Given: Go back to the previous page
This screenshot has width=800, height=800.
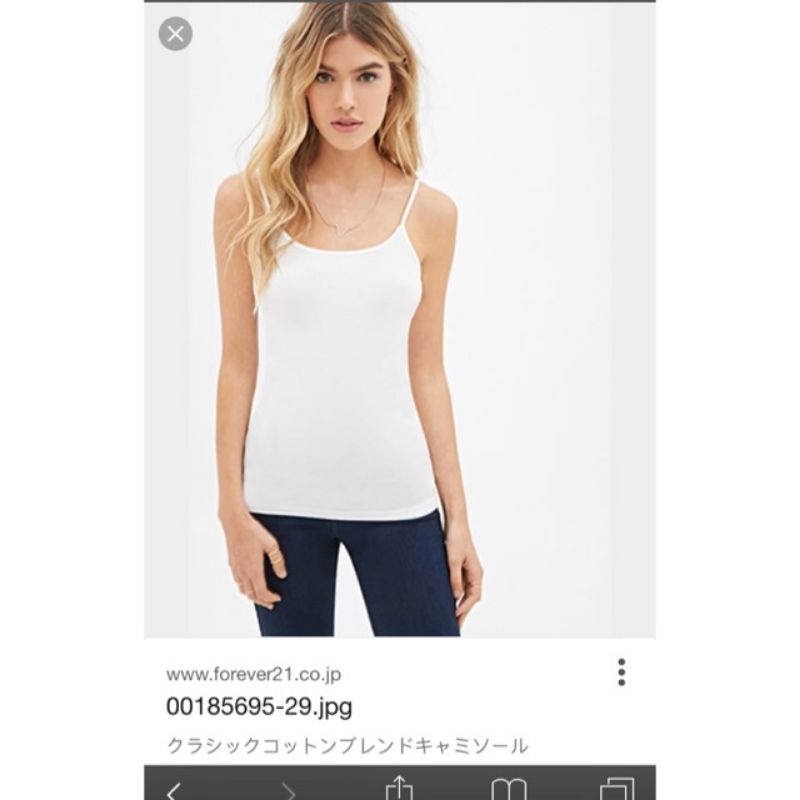Looking at the screenshot, I should (173, 790).
